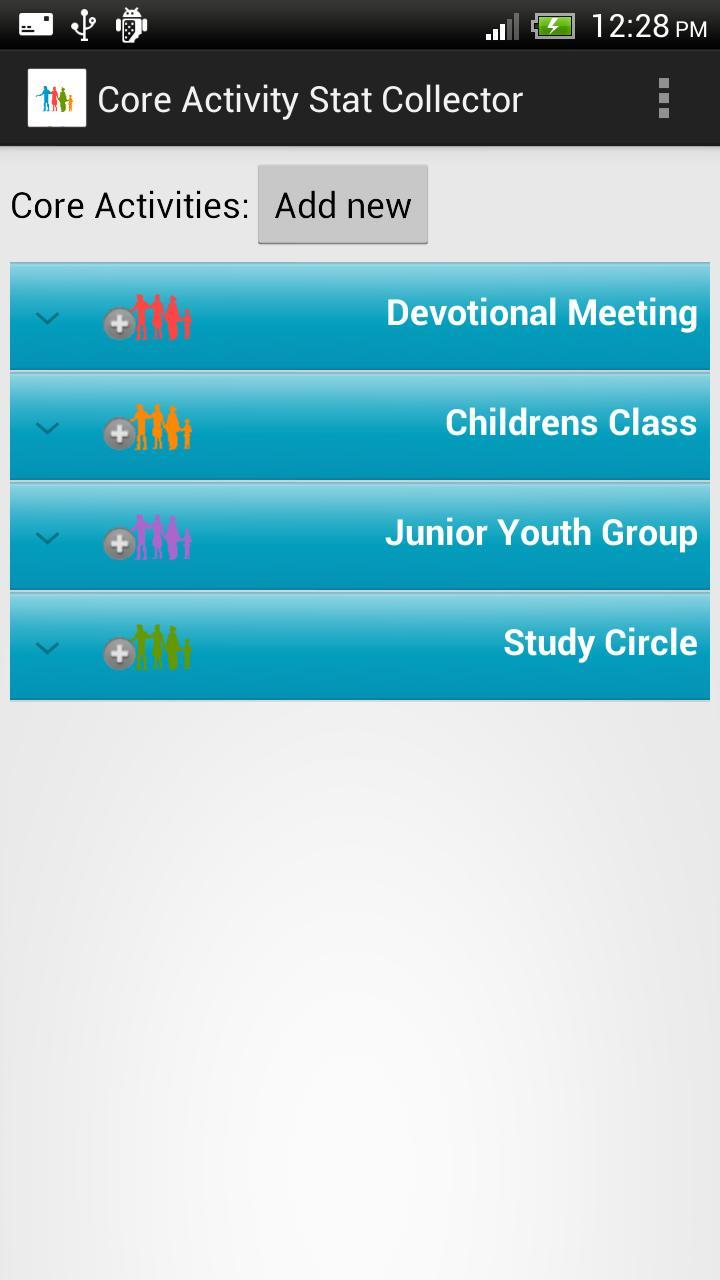
Task: Expand the Study Circle entry
Action: [47, 647]
